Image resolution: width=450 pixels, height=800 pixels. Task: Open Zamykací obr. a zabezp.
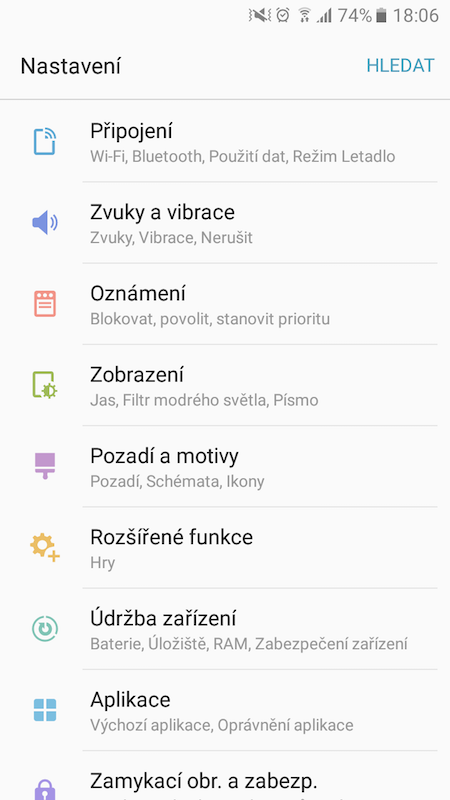tap(225, 776)
